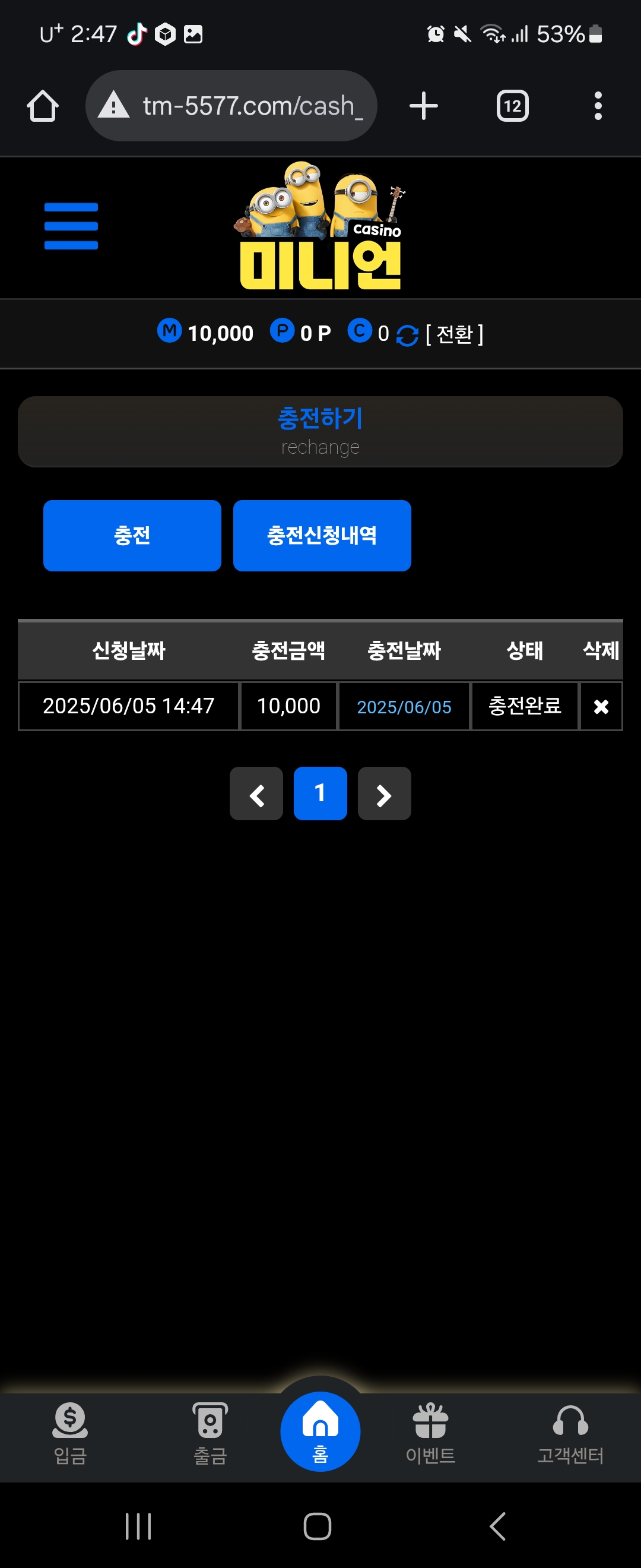Select page 1 in pagination
Viewport: 641px width, 1568px height.
tap(320, 794)
